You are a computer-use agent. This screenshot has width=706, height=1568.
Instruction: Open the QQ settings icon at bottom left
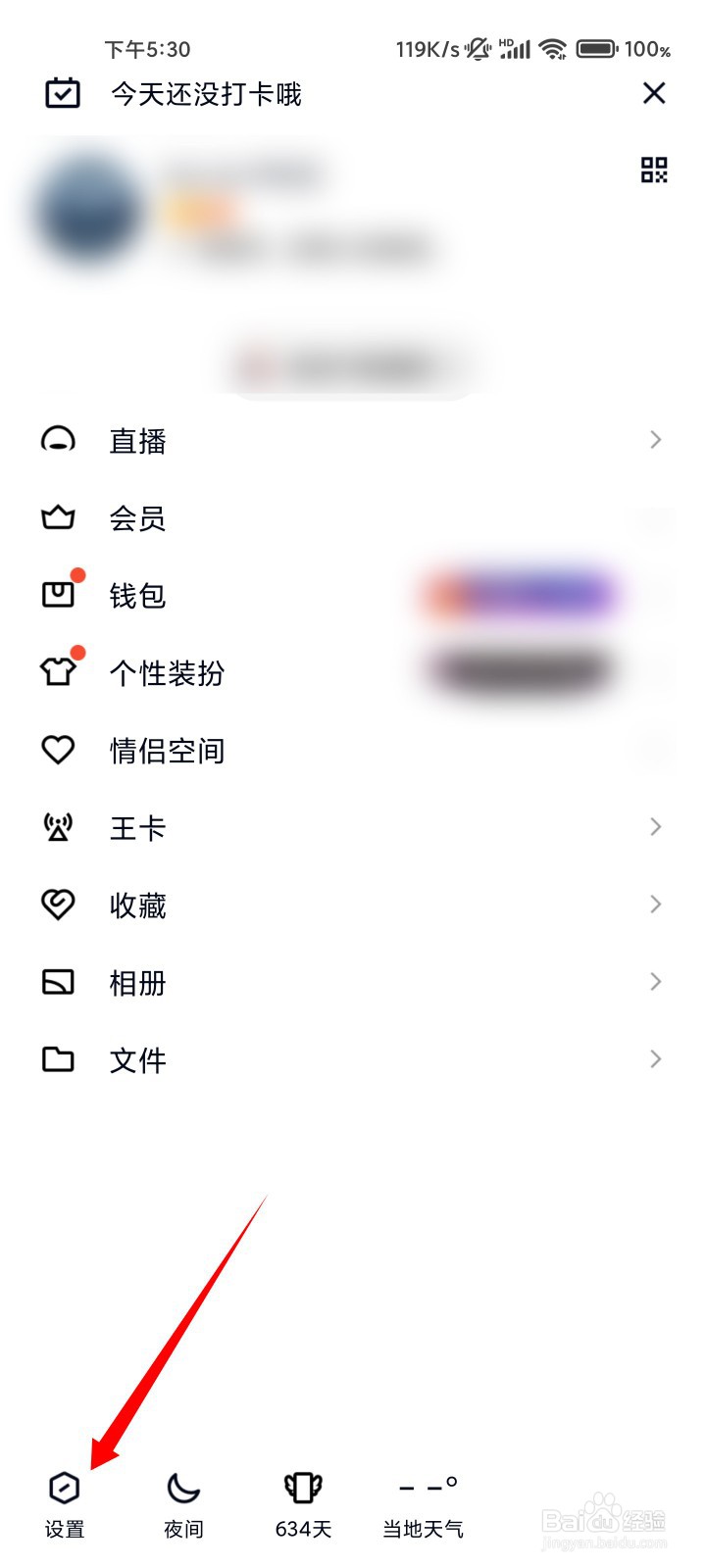pos(63,1489)
